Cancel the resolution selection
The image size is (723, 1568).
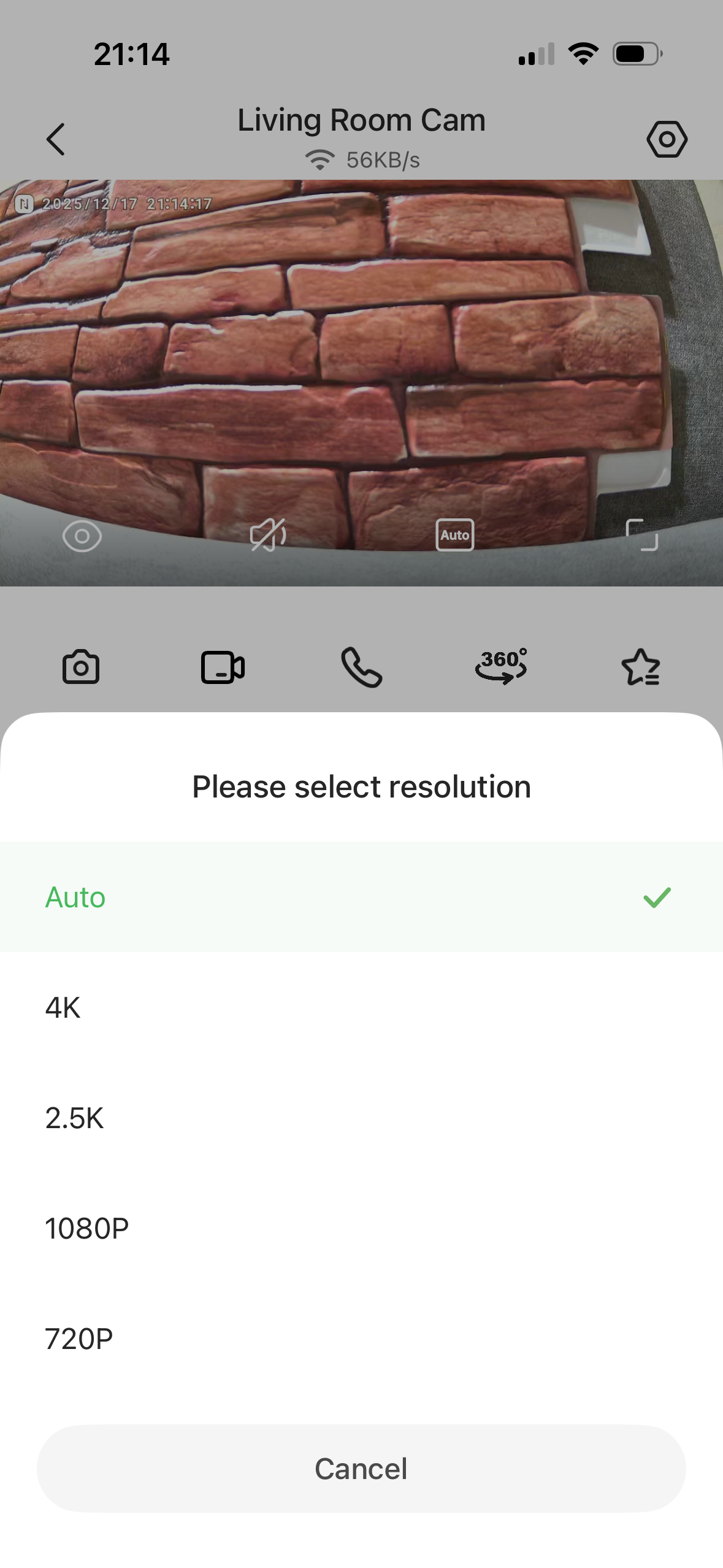(361, 1469)
